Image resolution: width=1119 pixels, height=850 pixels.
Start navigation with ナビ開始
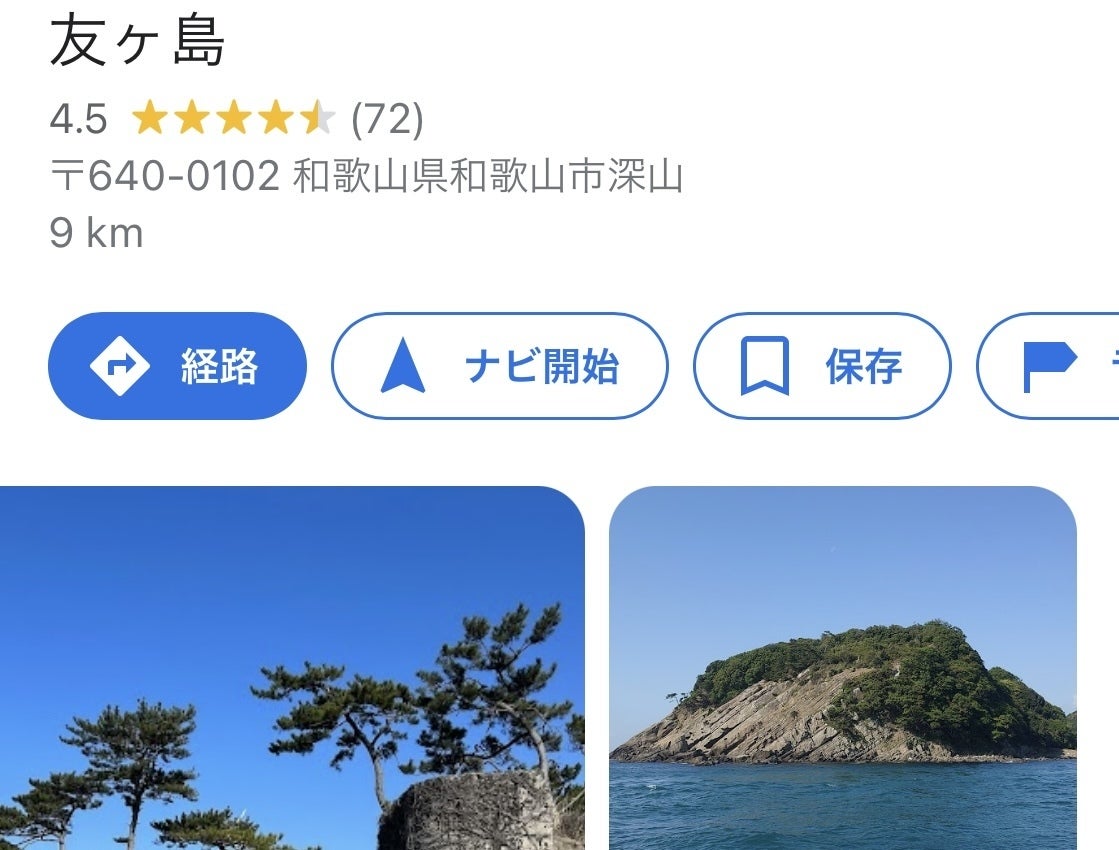(499, 366)
